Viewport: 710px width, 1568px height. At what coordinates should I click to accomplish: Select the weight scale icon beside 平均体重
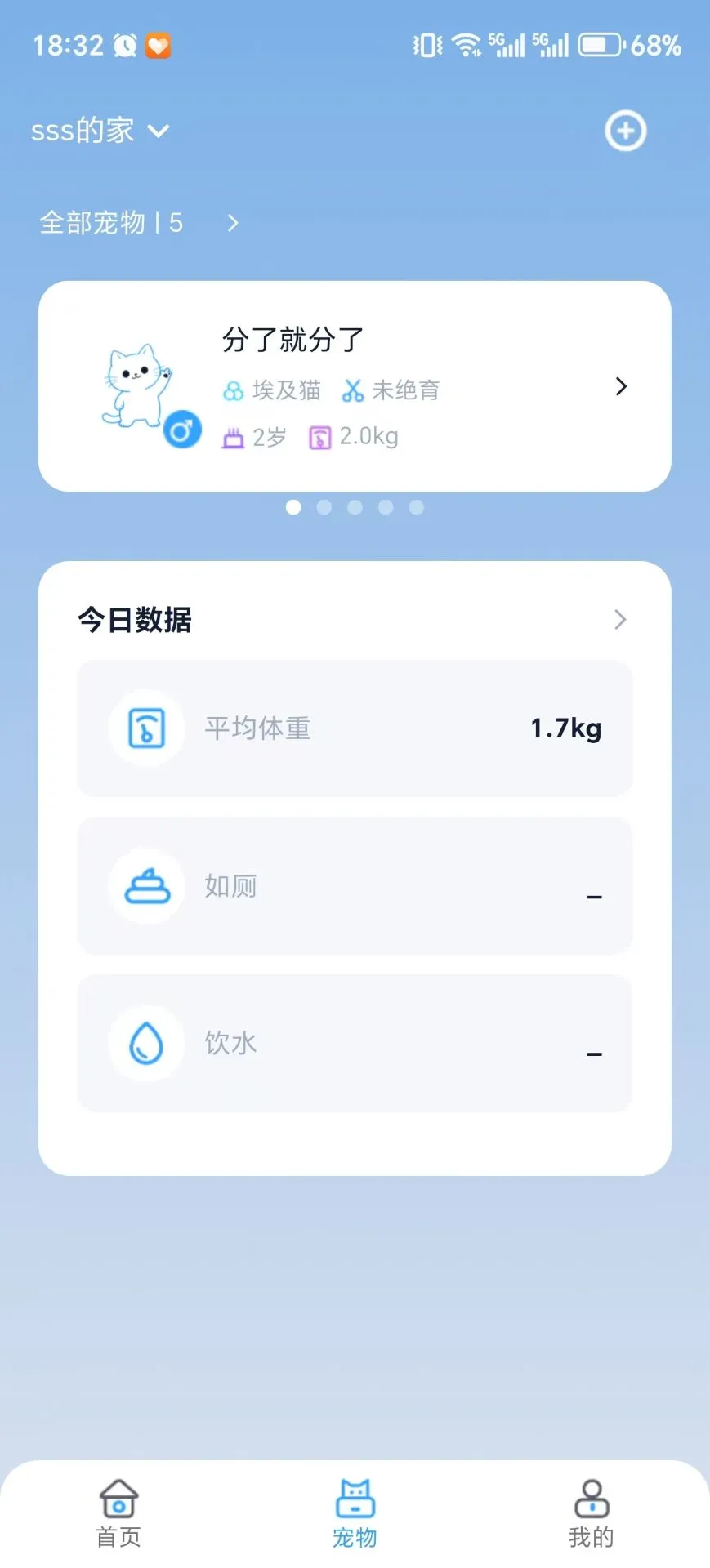(146, 727)
